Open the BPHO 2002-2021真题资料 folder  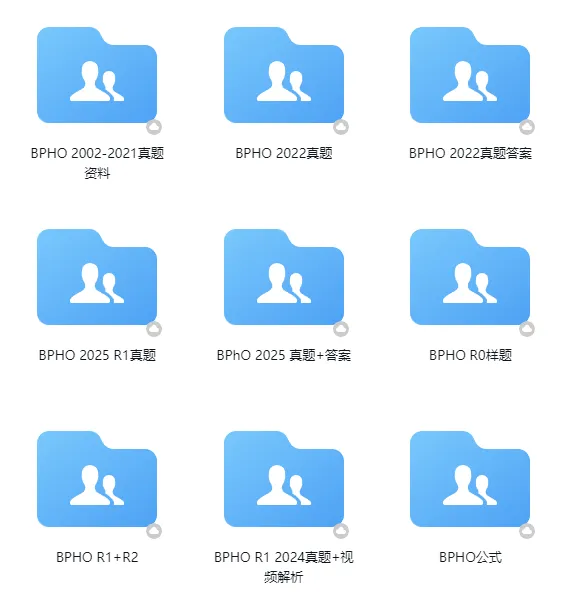97,75
